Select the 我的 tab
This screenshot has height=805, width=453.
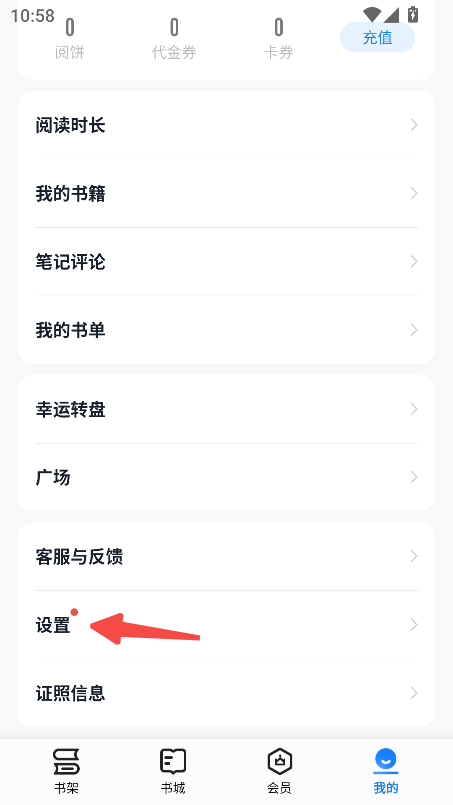386,772
